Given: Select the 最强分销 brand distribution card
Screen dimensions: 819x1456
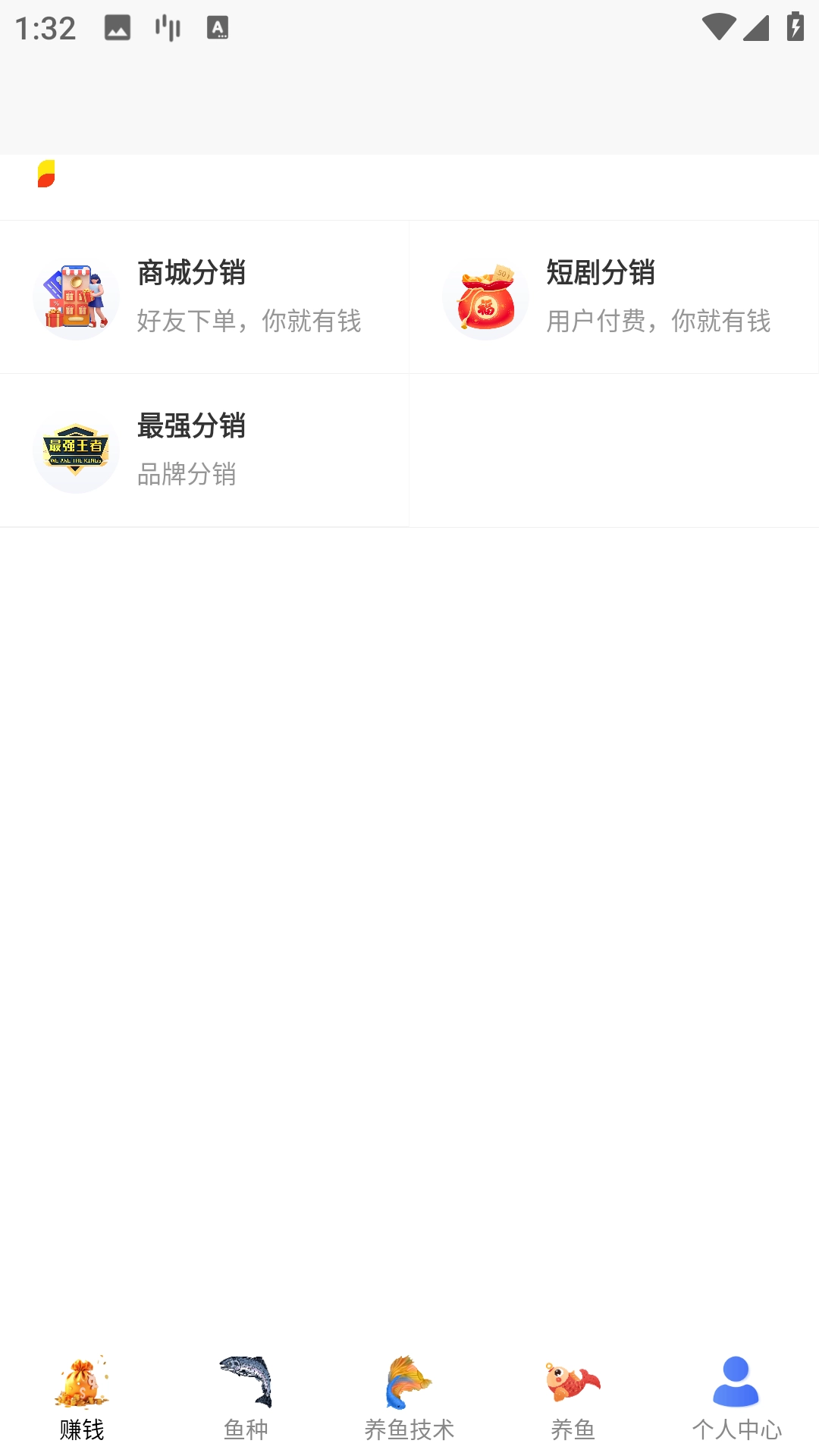Looking at the screenshot, I should pos(205,450).
